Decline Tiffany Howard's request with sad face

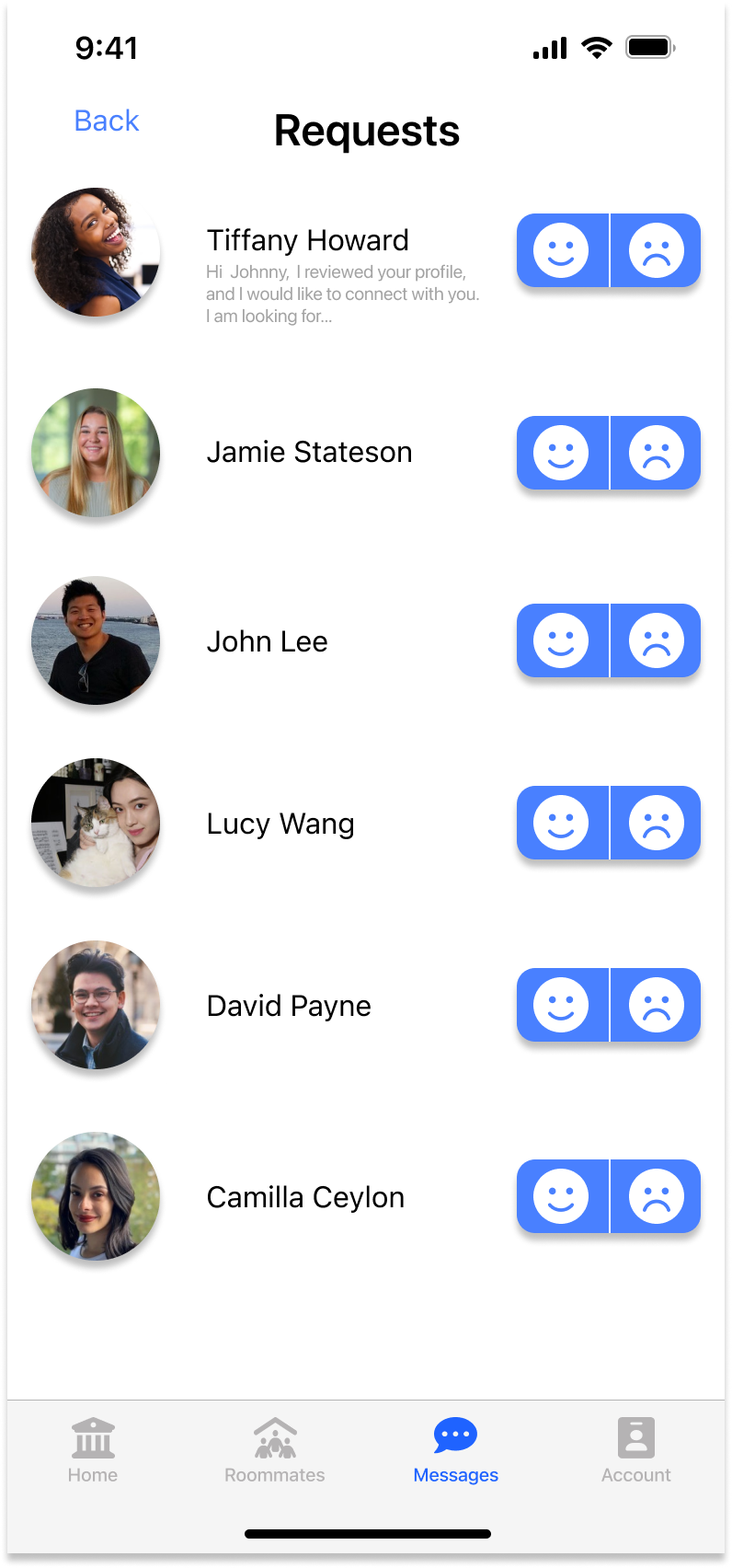656,250
